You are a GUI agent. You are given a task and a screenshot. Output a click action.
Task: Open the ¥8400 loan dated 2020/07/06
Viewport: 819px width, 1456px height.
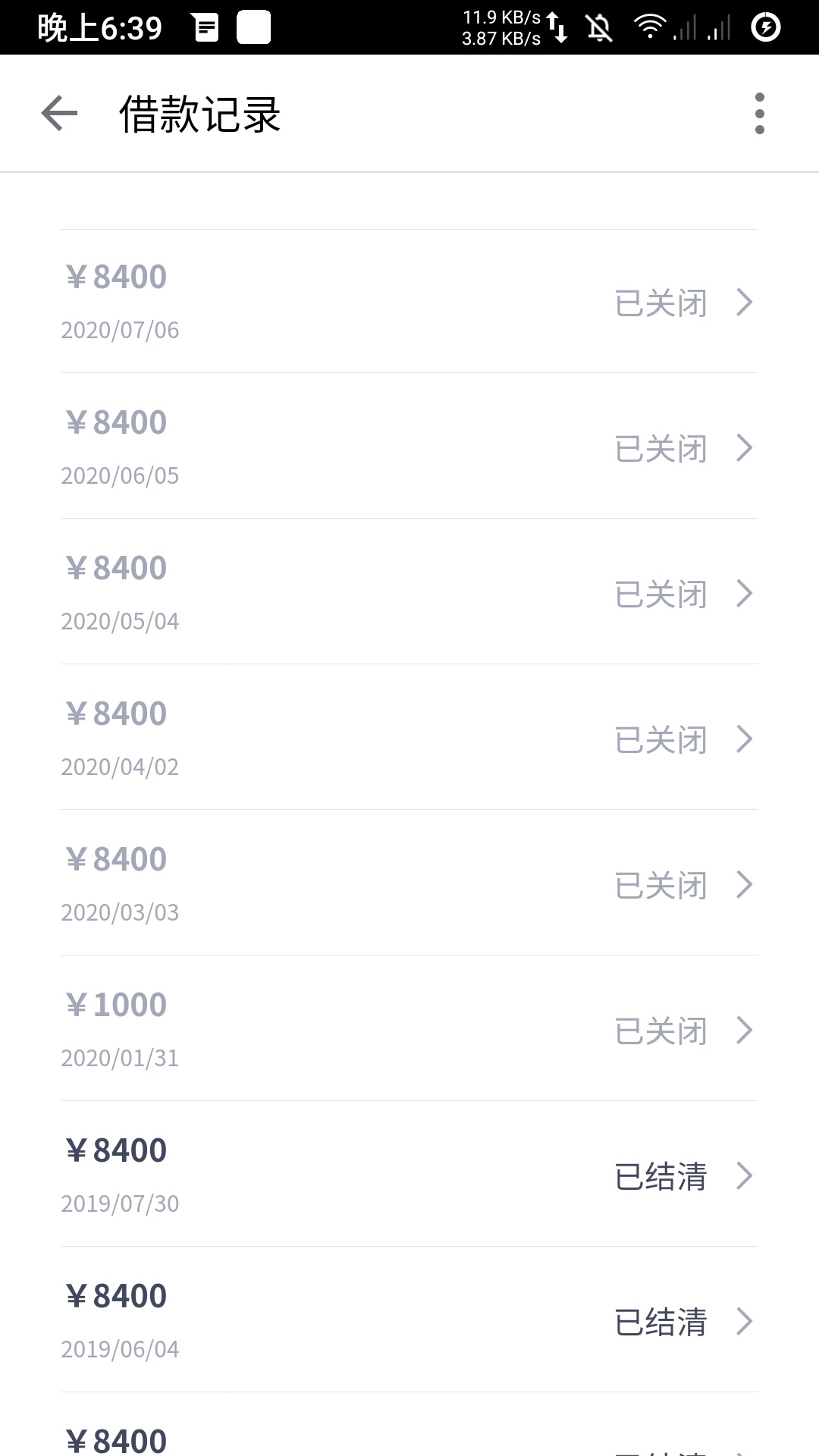[409, 302]
